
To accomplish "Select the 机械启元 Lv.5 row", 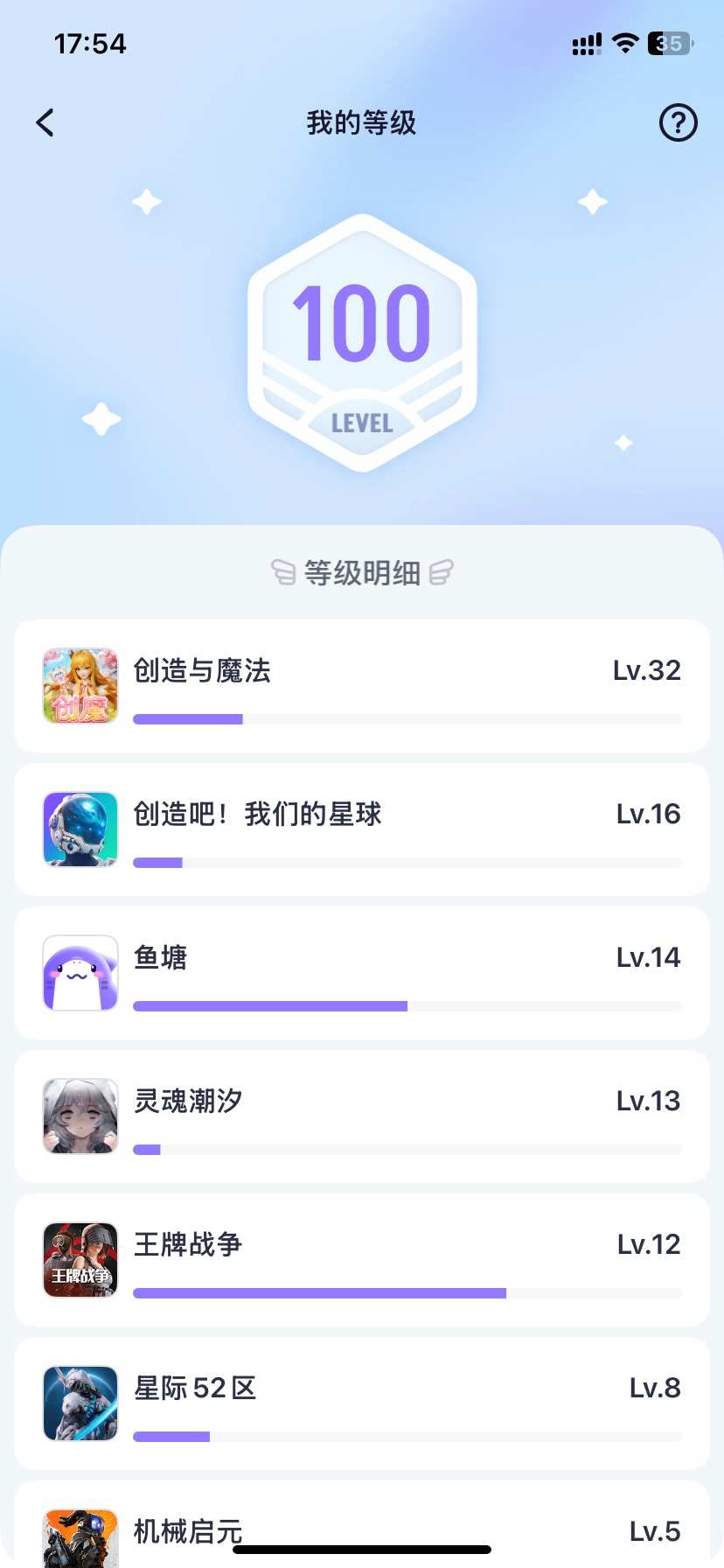I will click(362, 1527).
